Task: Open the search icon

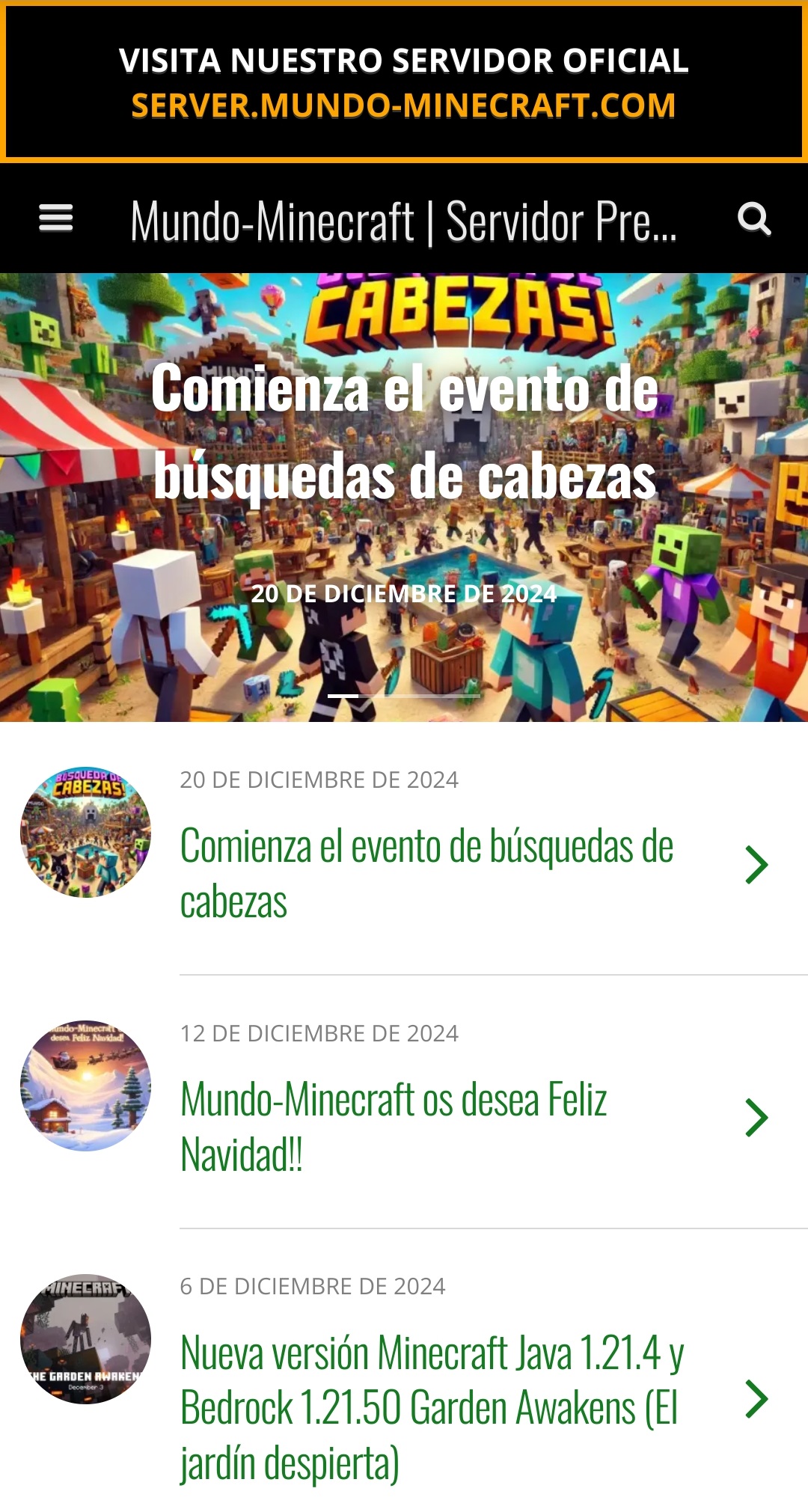Action: (753, 218)
